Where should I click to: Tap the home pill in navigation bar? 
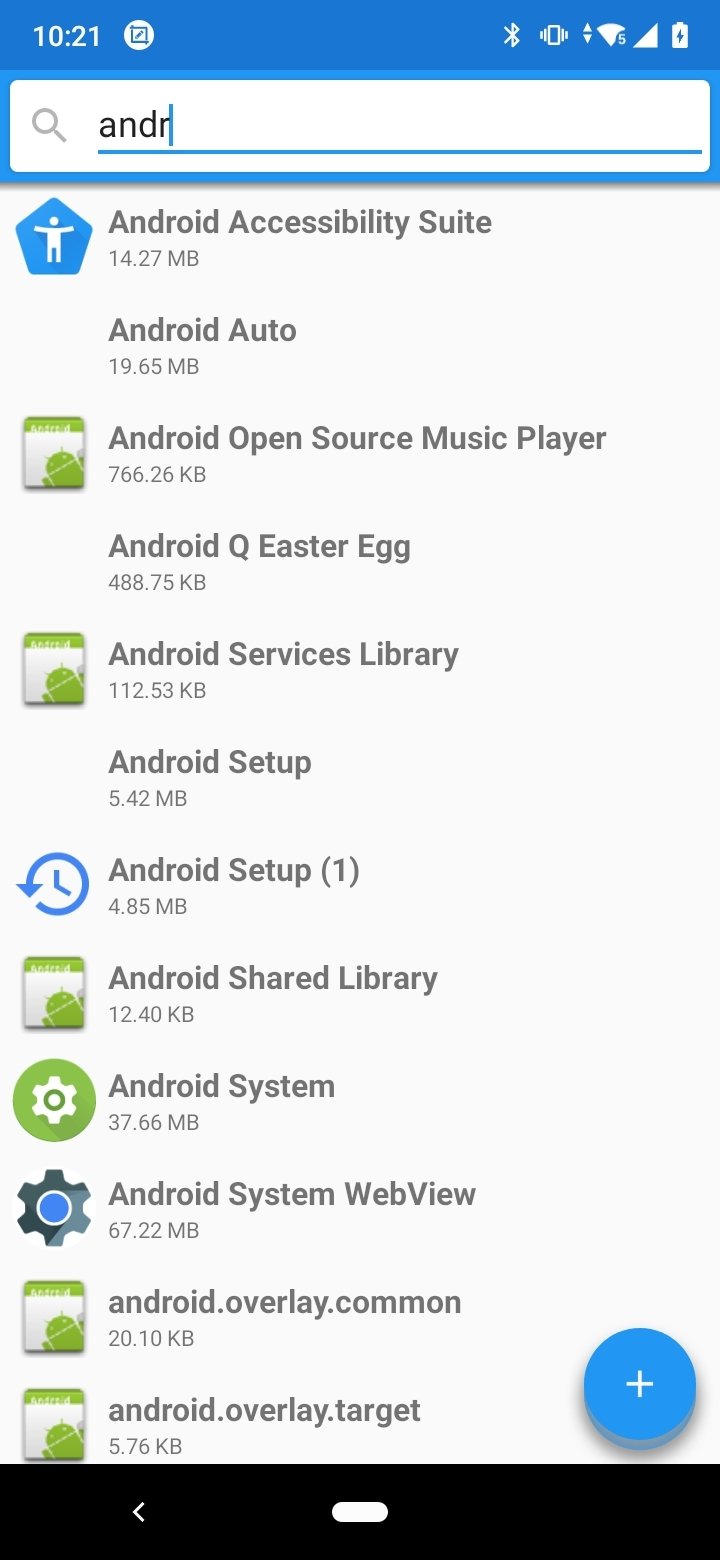[x=360, y=1512]
